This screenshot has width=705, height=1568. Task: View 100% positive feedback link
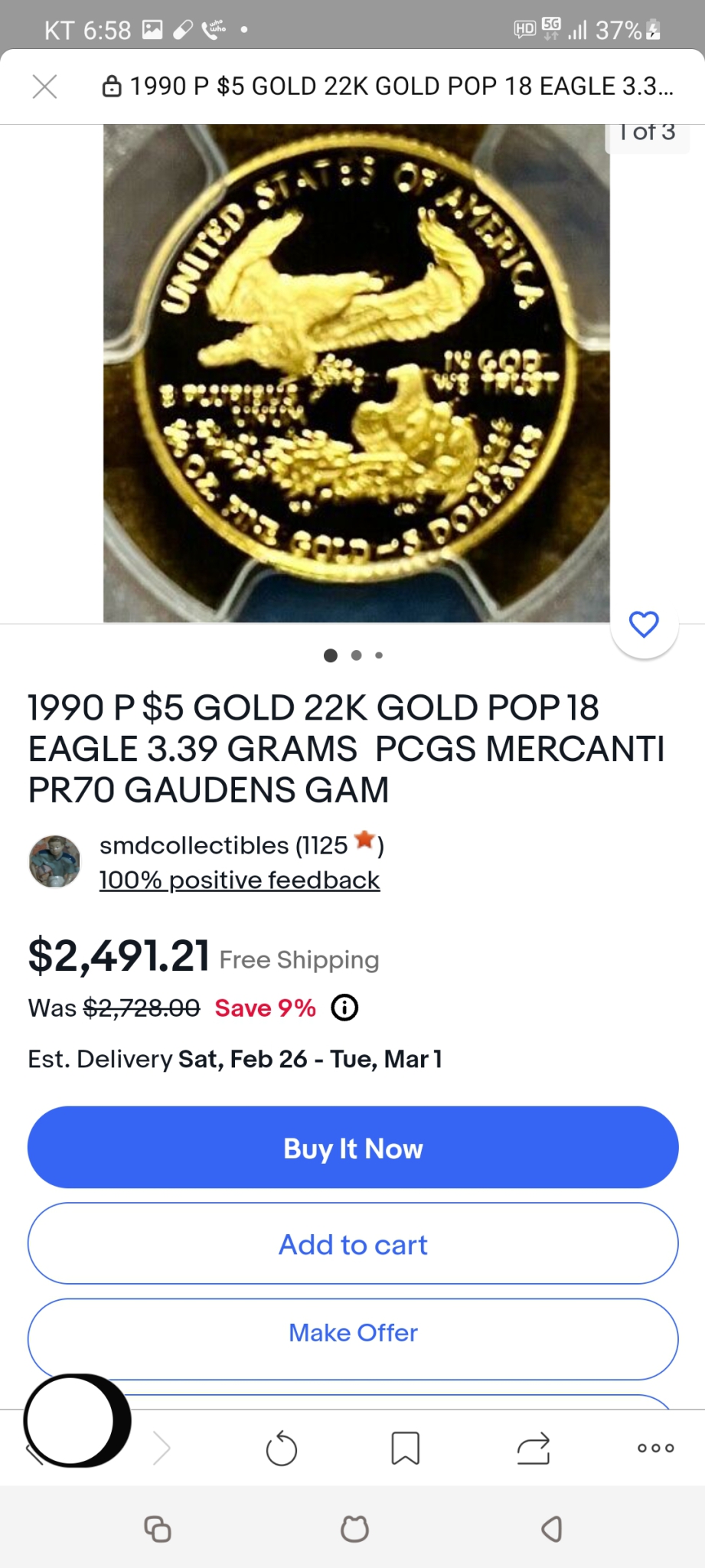click(240, 880)
